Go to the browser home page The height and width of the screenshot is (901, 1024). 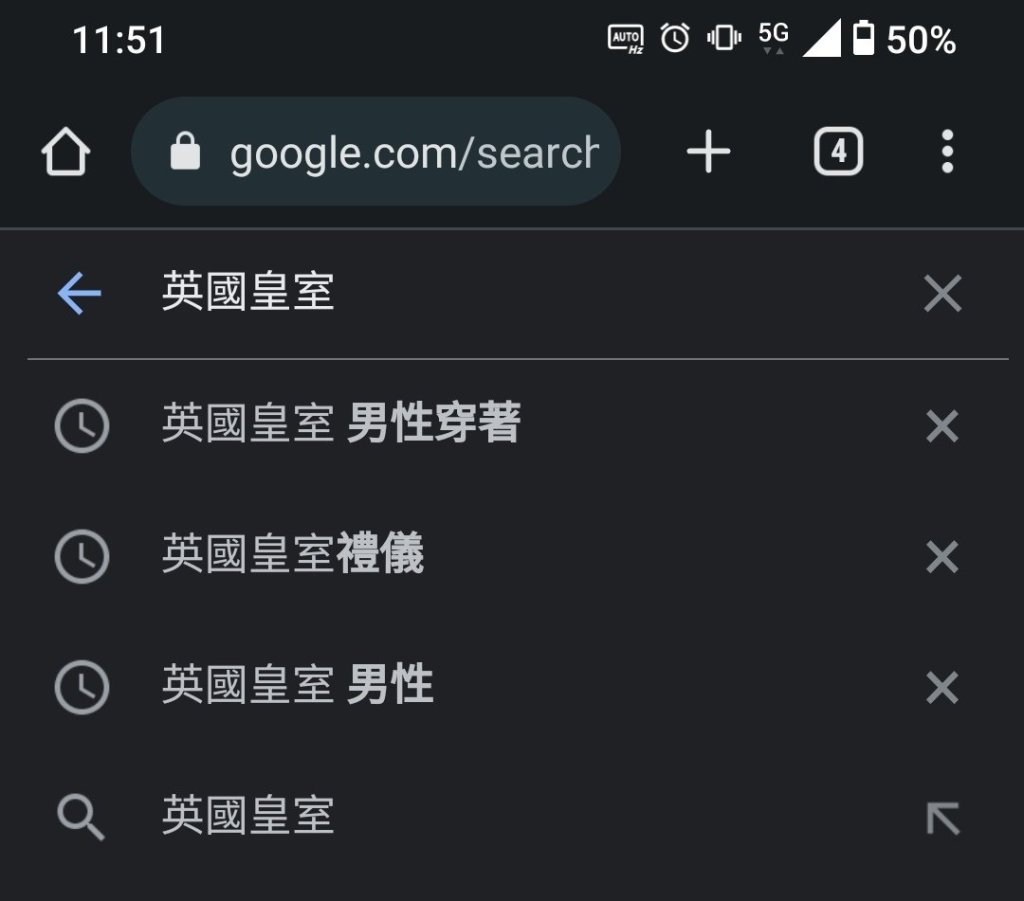click(x=66, y=153)
